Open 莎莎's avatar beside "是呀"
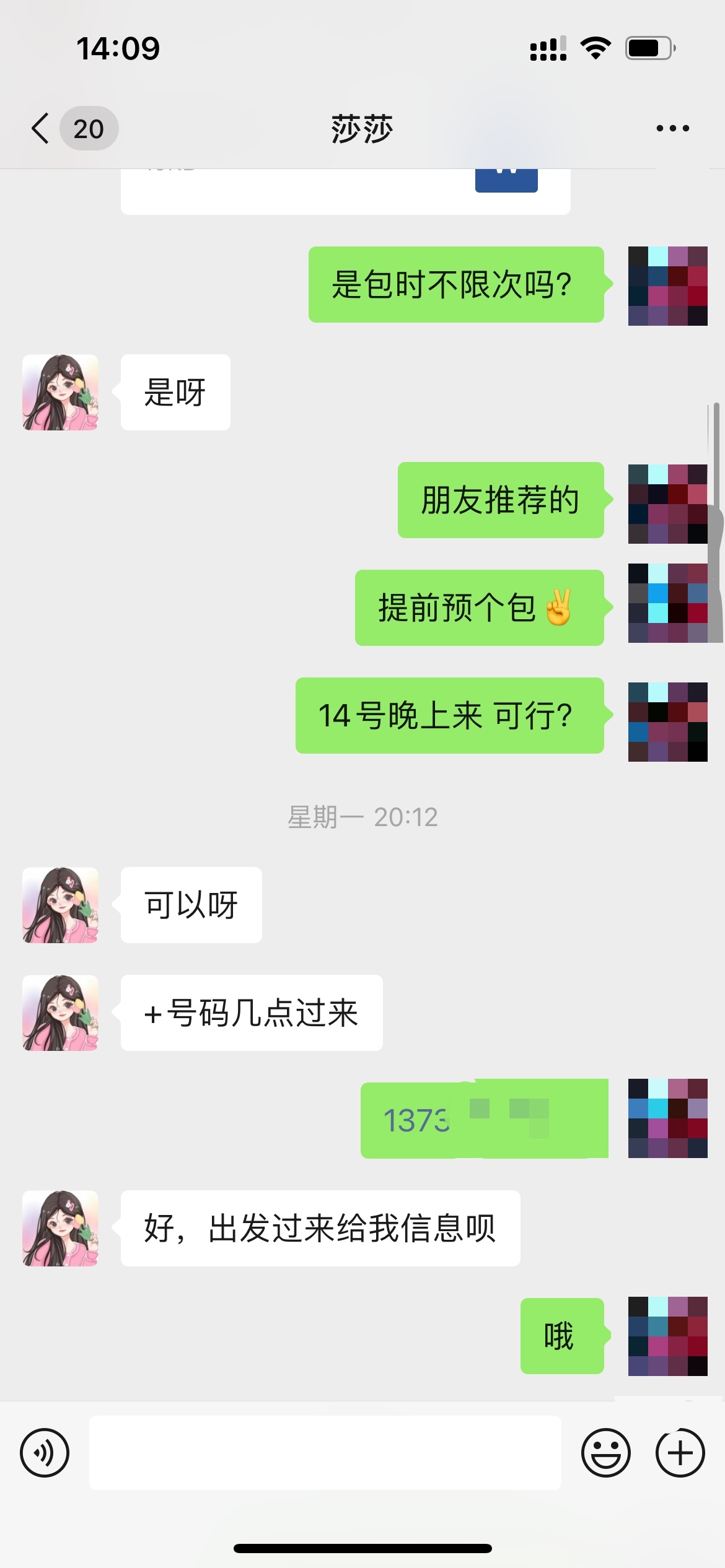 (60, 393)
